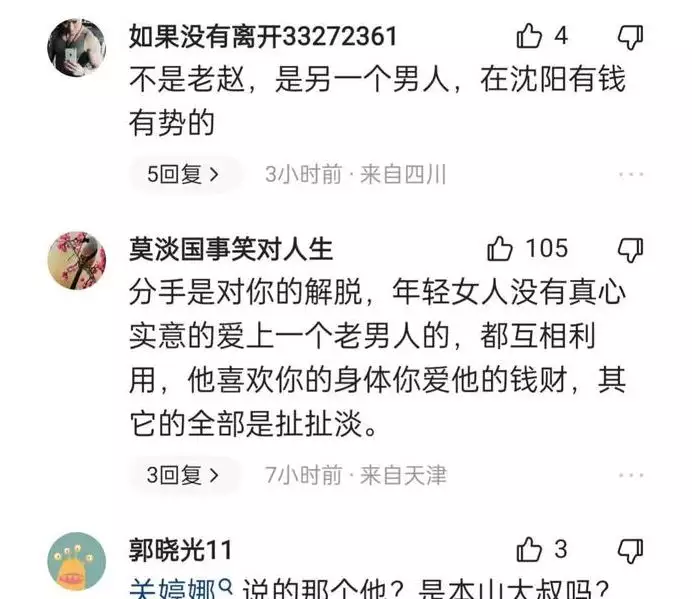692x599 pixels.
Task: Like the comment by 郭晓光11
Action: click(x=528, y=549)
